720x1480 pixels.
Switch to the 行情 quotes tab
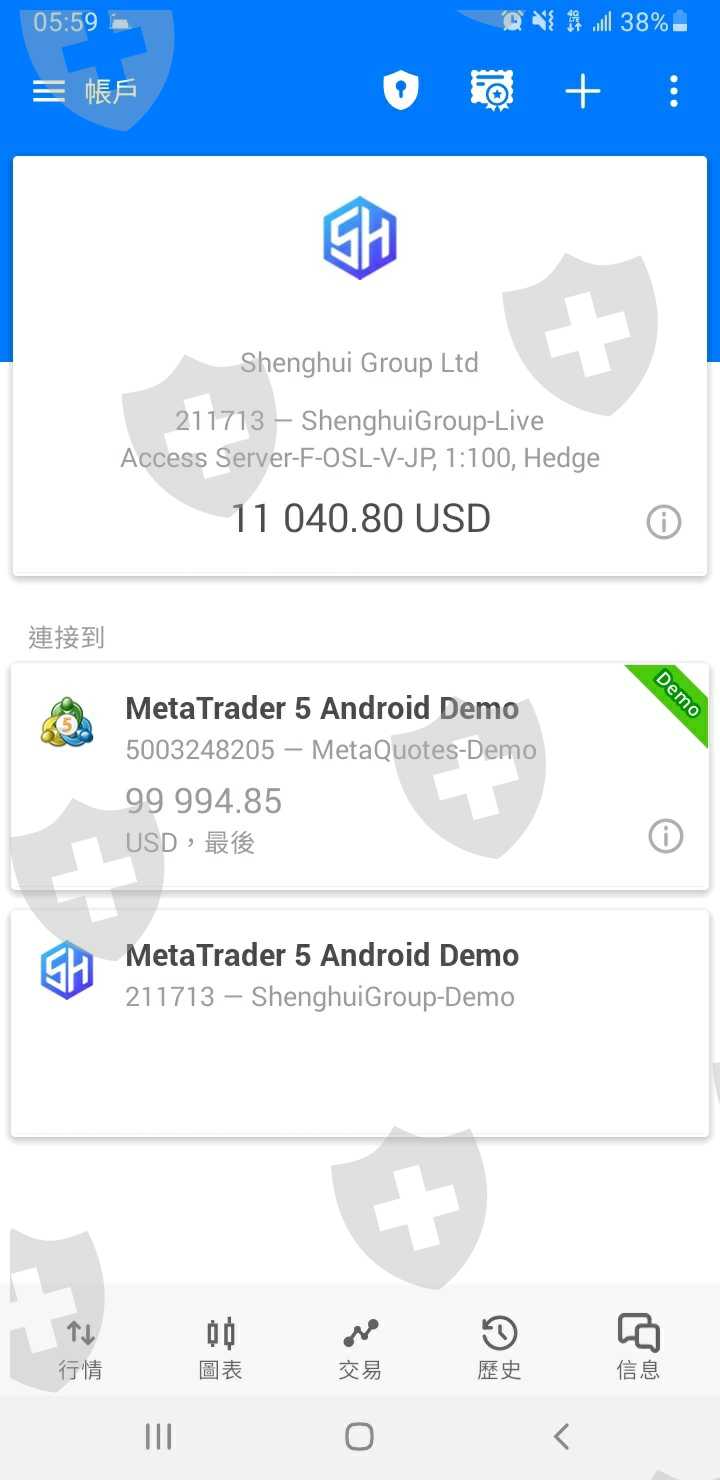80,1348
